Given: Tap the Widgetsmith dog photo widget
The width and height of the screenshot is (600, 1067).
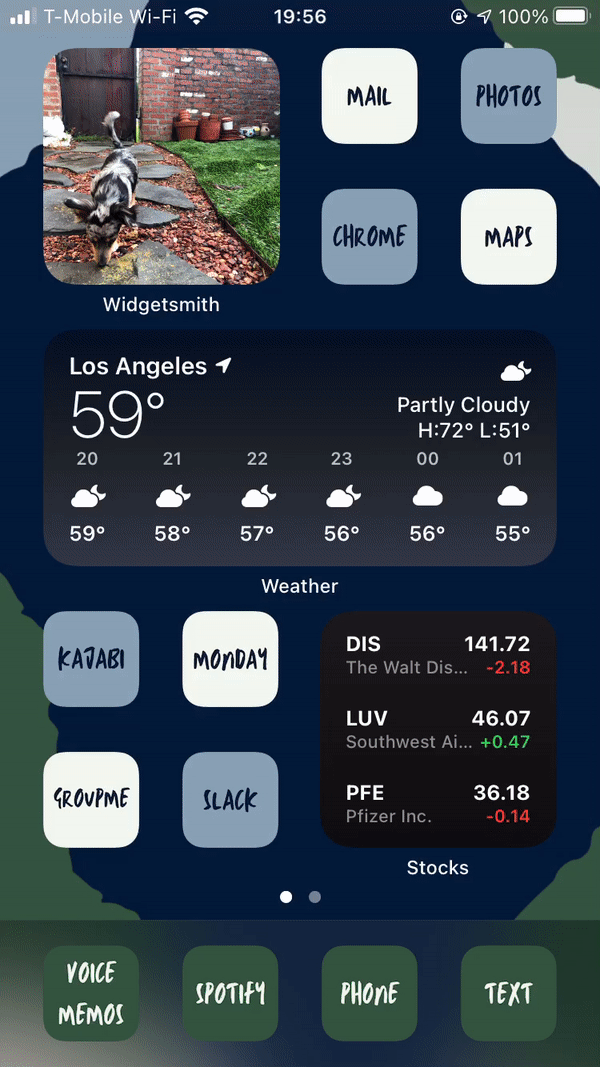Looking at the screenshot, I should click(x=161, y=167).
